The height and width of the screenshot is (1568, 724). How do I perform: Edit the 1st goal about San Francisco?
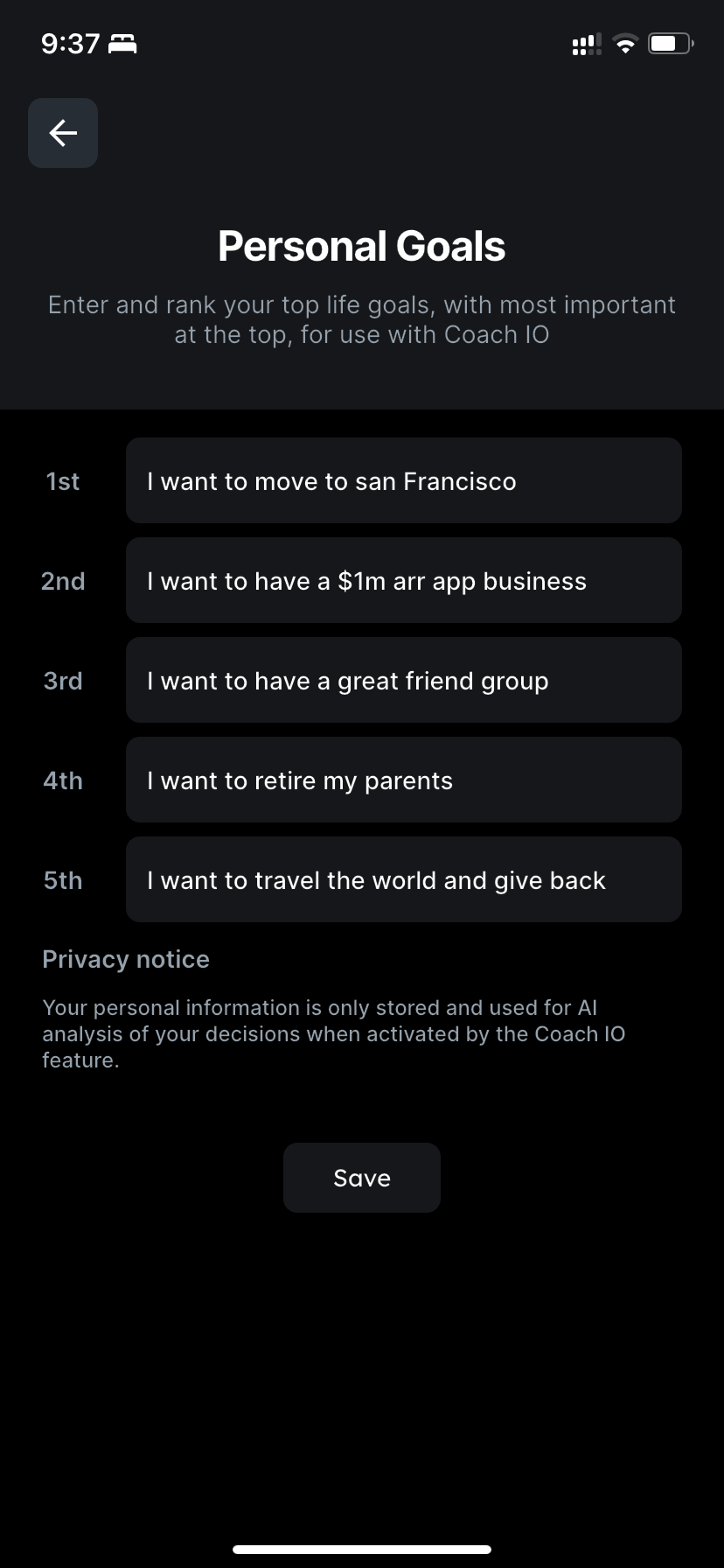(404, 480)
